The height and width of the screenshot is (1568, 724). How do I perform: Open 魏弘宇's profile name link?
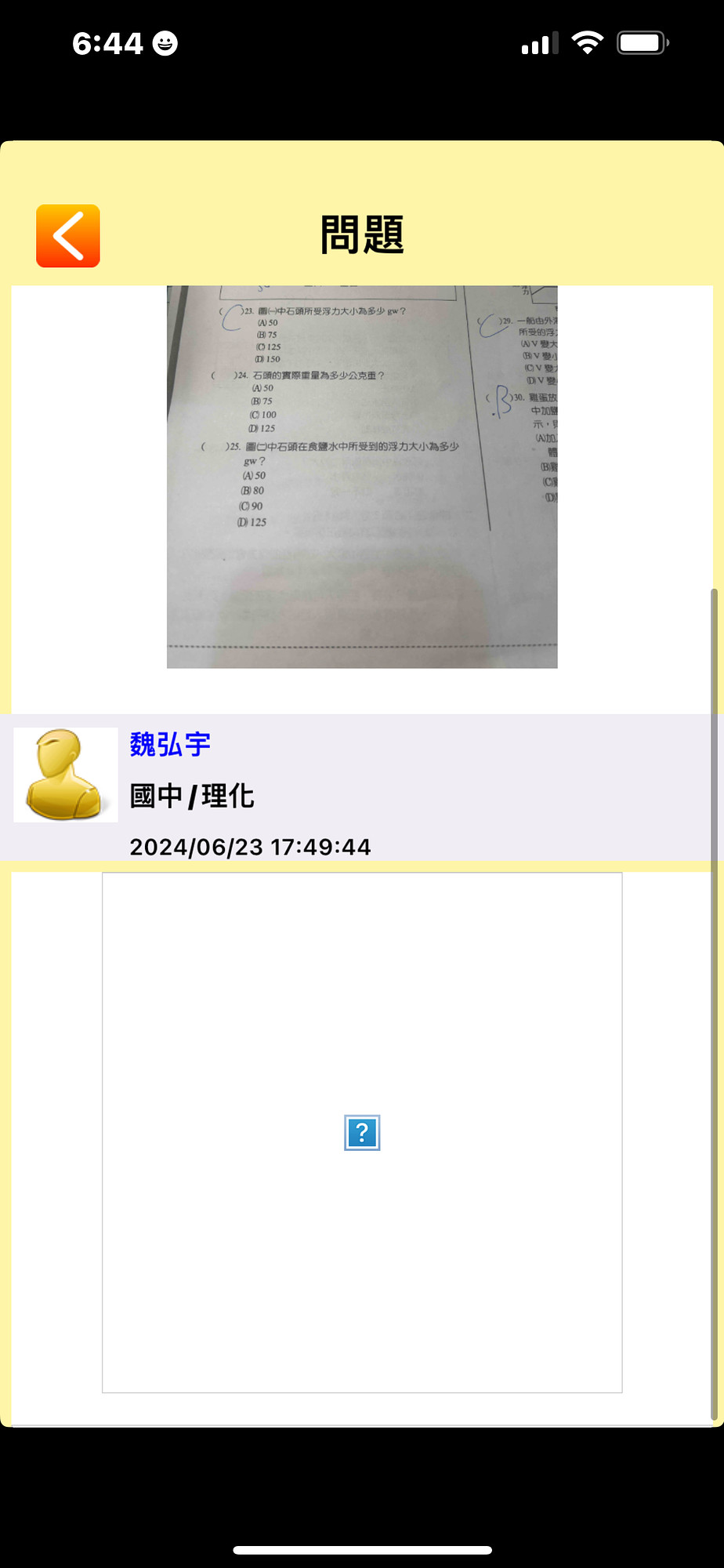click(x=170, y=744)
